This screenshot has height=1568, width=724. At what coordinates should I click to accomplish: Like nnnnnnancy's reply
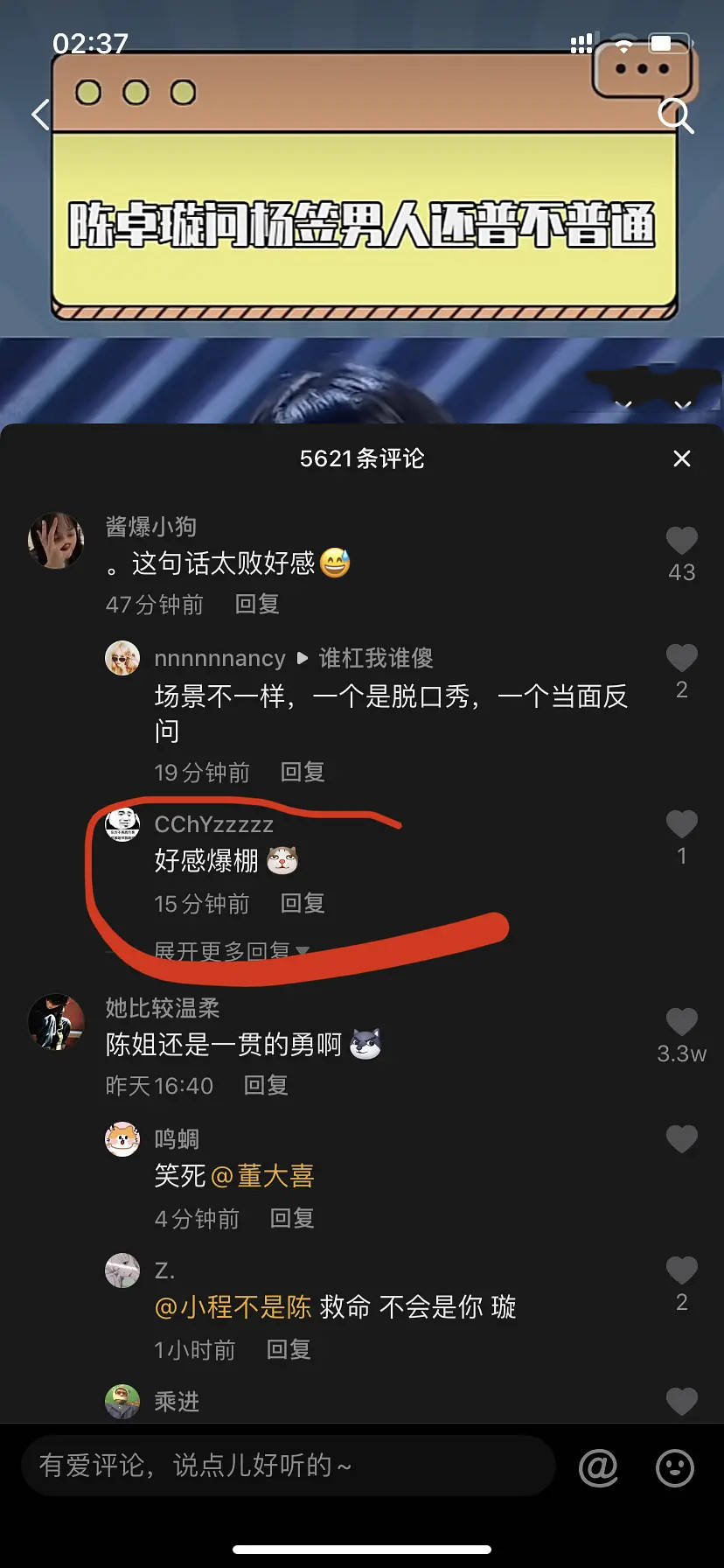[x=682, y=659]
